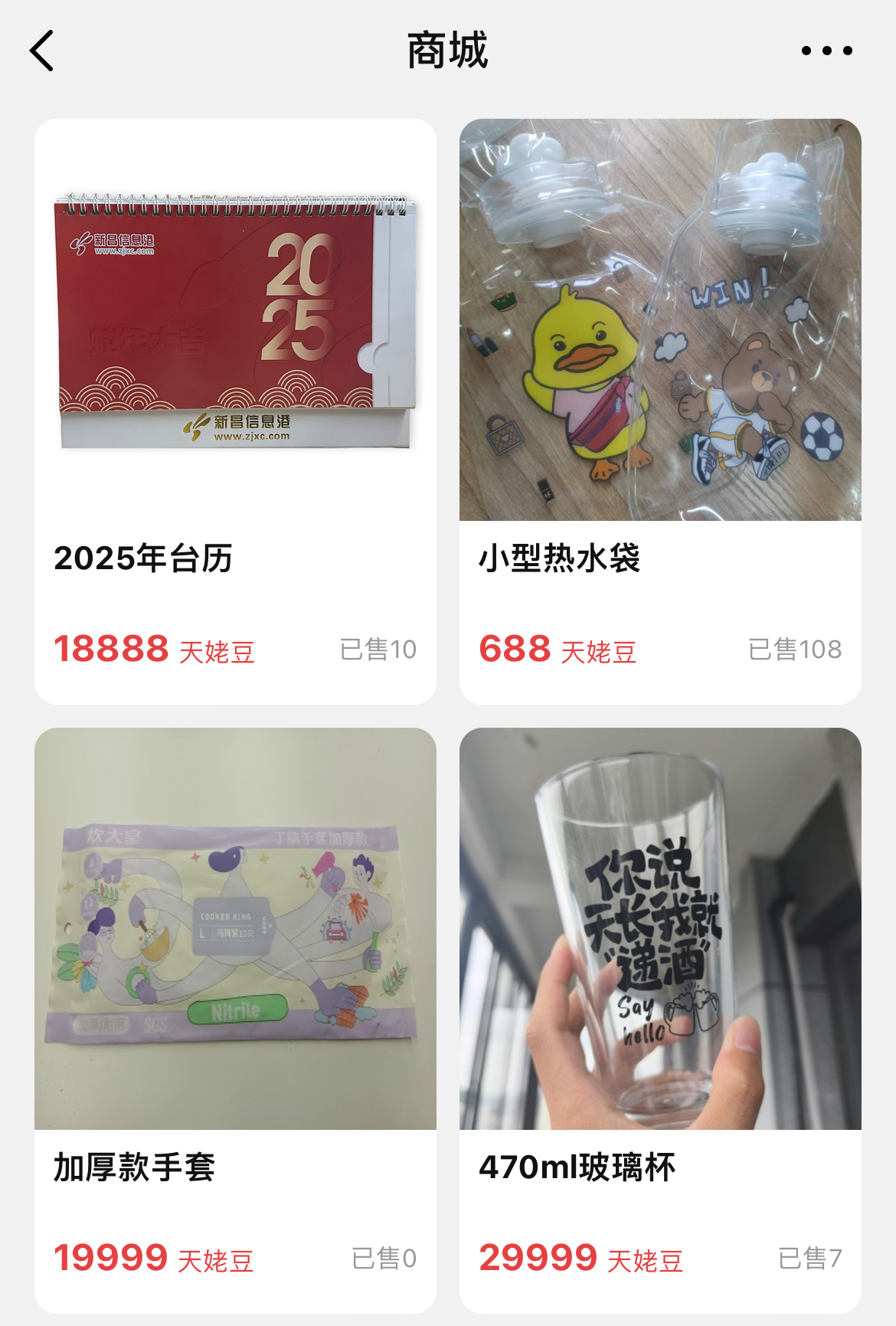Open the 470ml玻璃杯 product card
Image resolution: width=896 pixels, height=1326 pixels.
point(660,1019)
